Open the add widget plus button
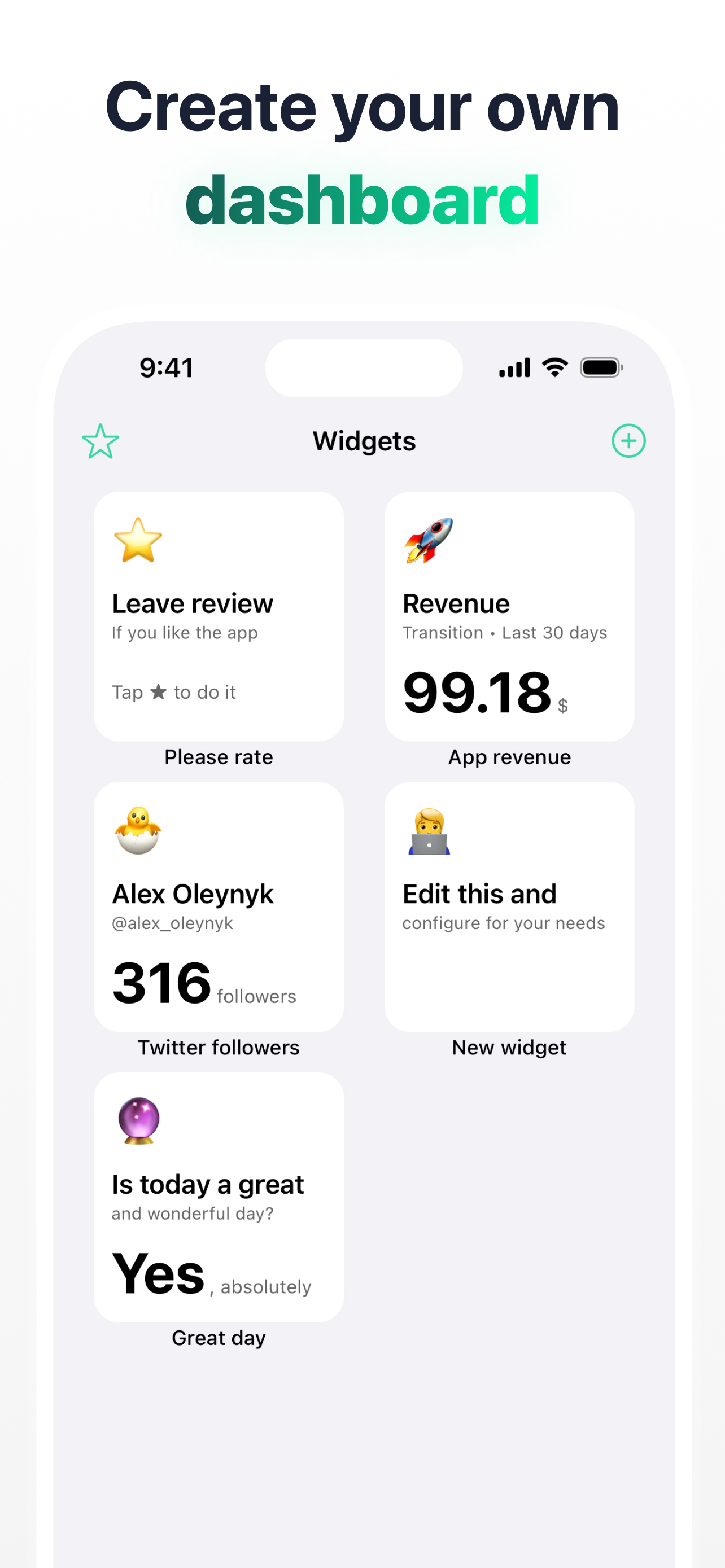Screen dimensions: 725x1568 628,441
